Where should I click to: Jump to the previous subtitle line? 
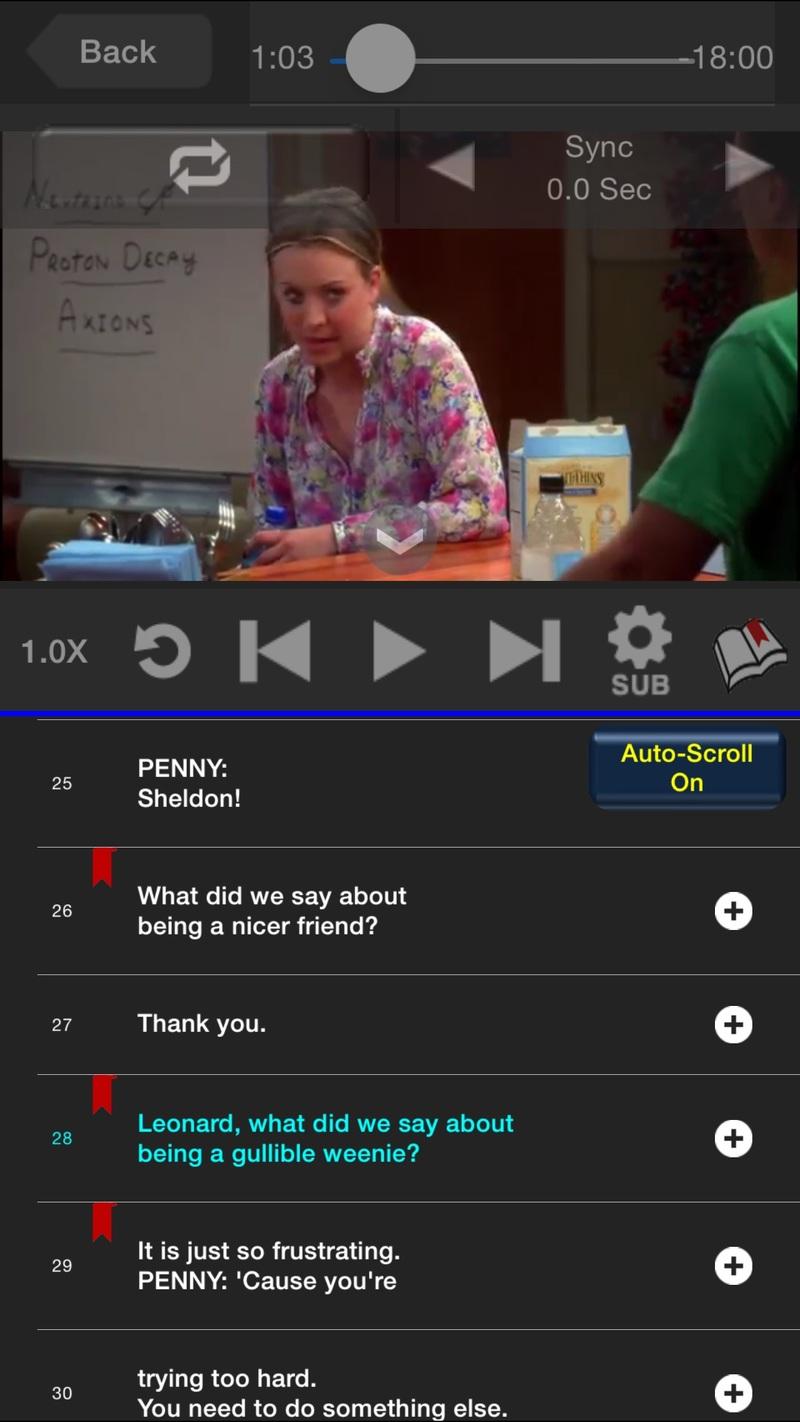pos(275,652)
